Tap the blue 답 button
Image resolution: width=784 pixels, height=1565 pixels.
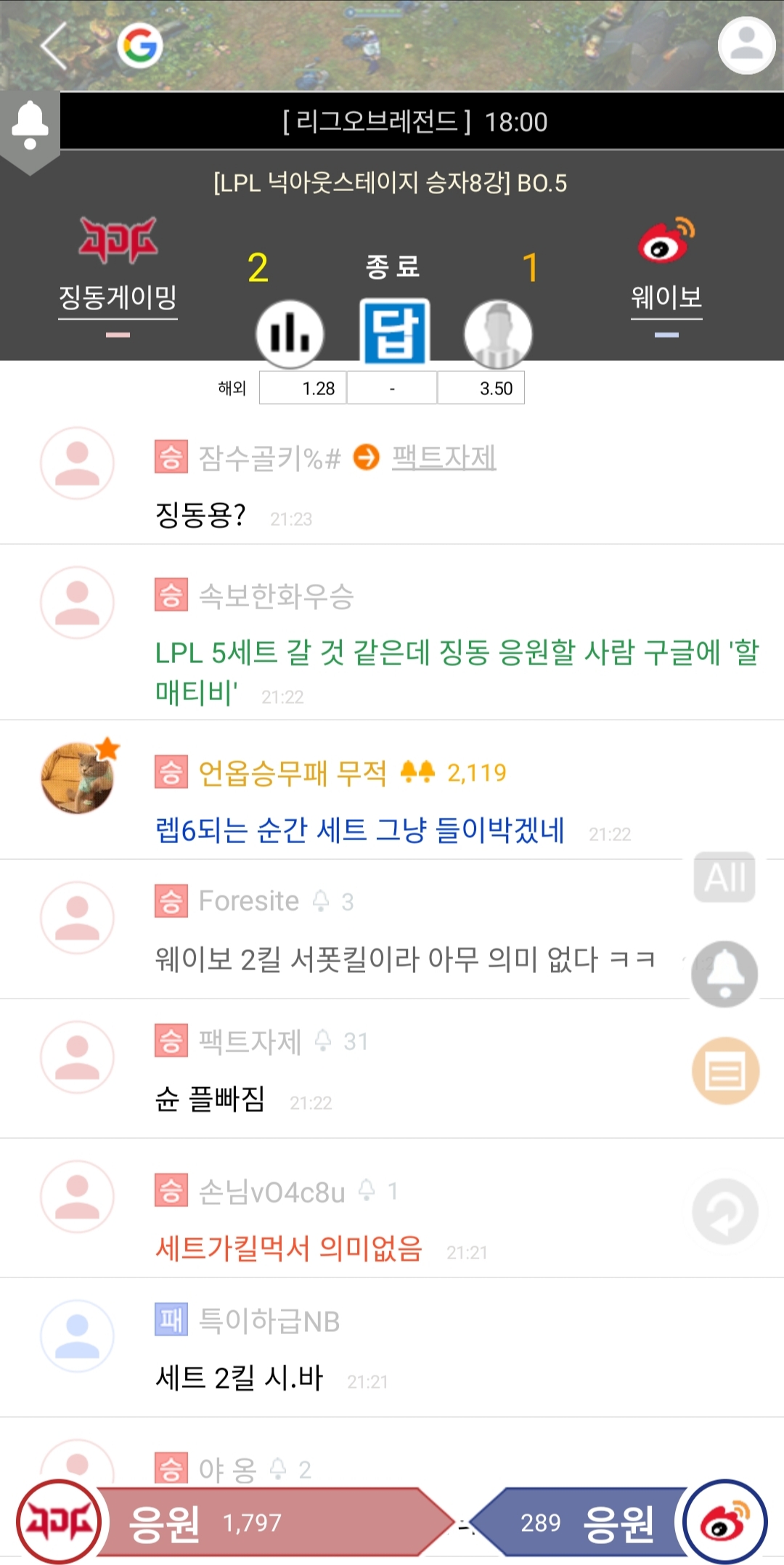tap(395, 333)
